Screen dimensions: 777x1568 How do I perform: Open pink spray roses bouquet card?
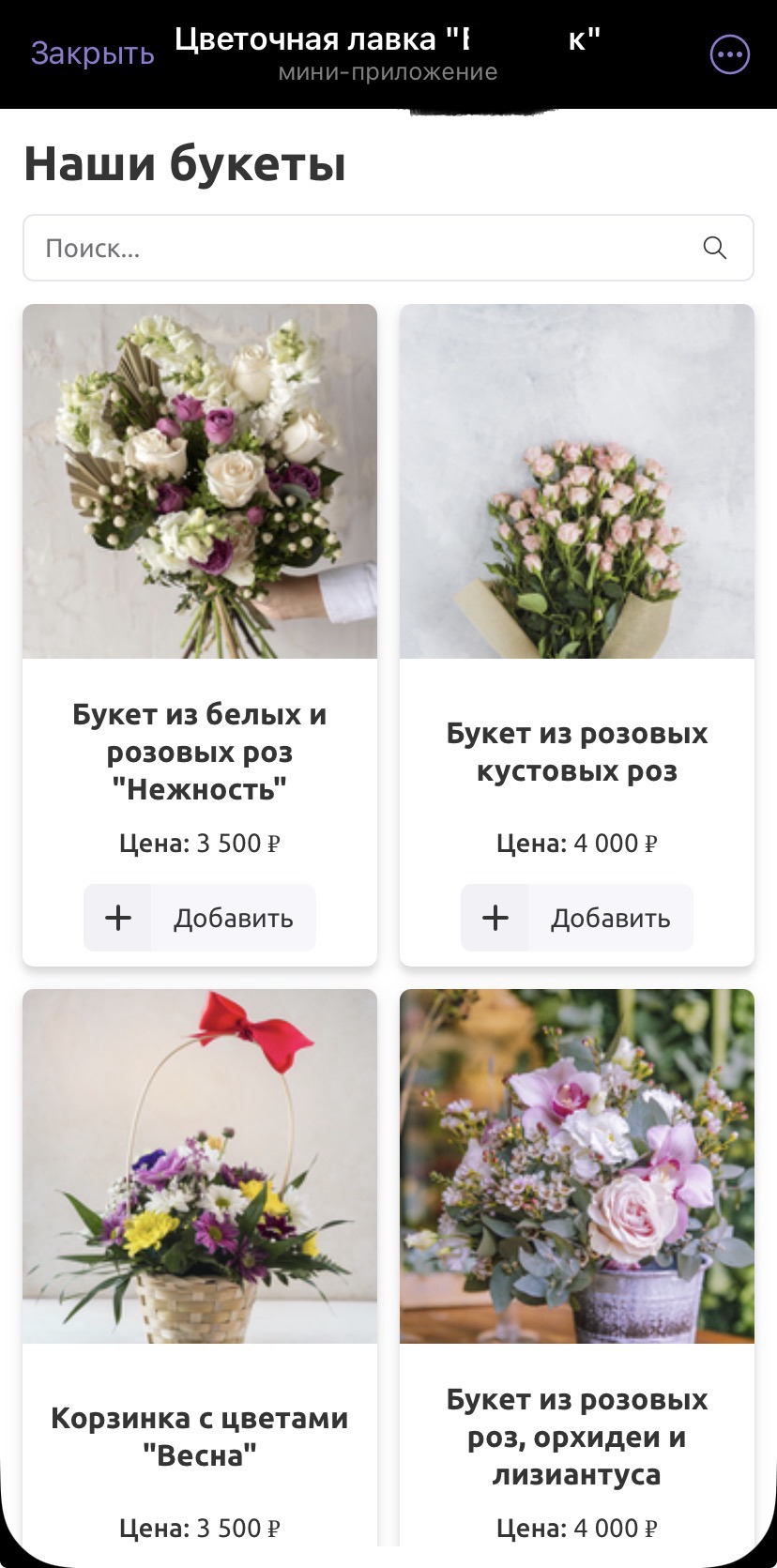[577, 481]
